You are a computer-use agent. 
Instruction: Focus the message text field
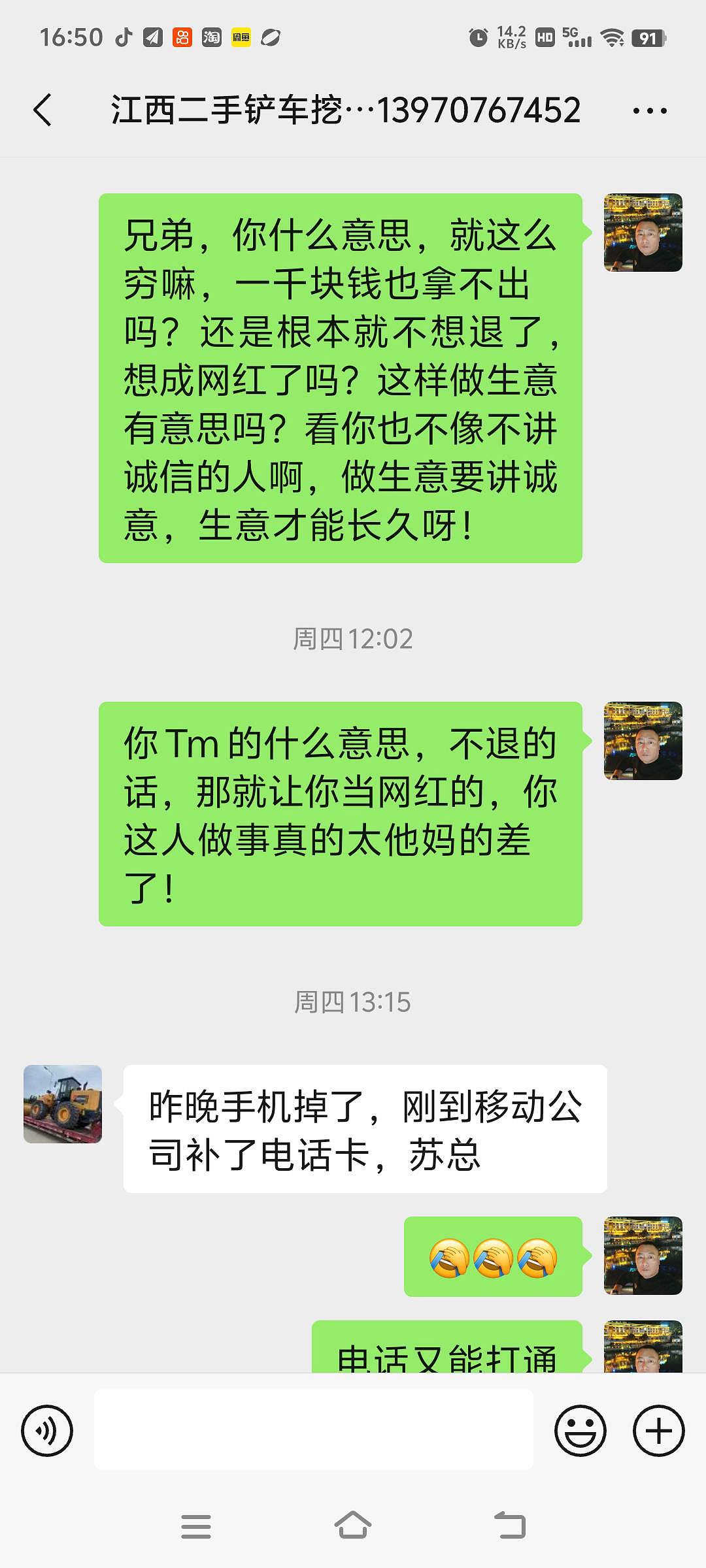(314, 1430)
